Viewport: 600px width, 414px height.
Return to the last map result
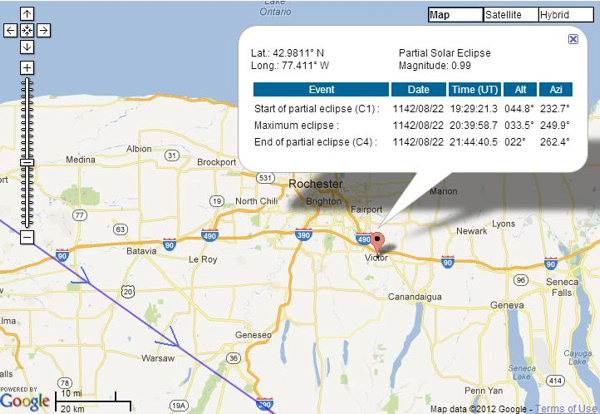[x=27, y=31]
